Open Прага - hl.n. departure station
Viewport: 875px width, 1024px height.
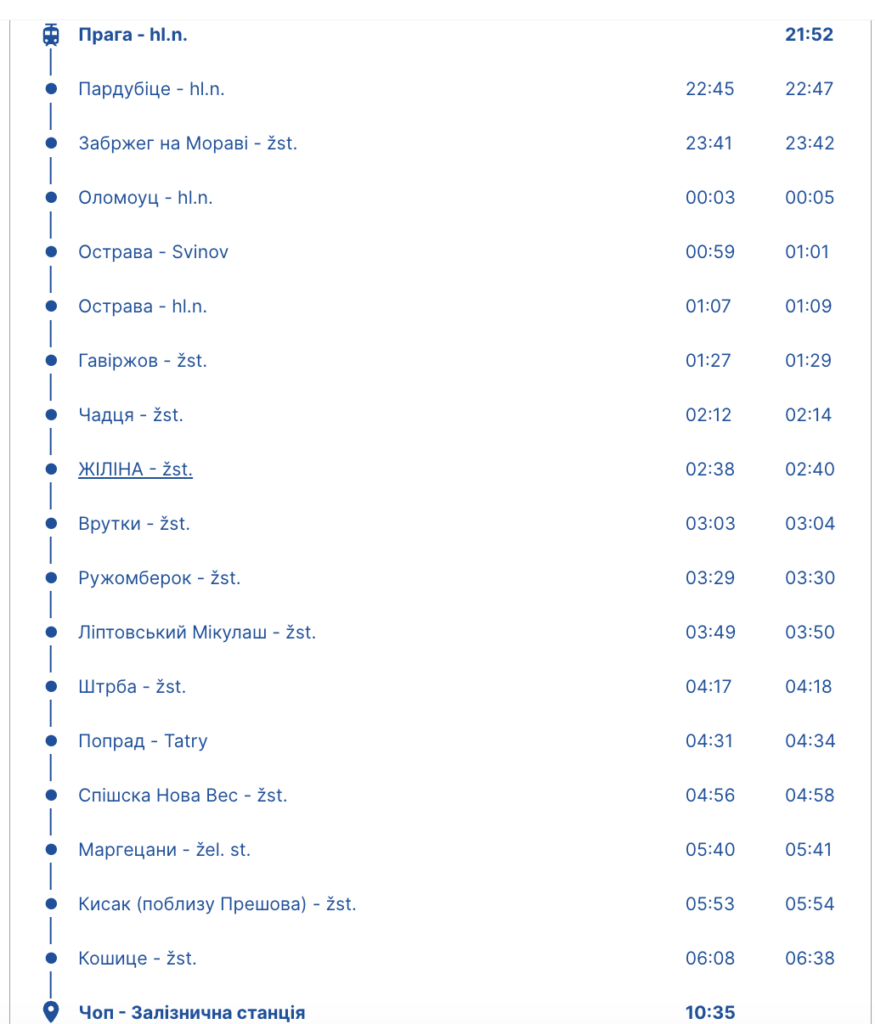[x=133, y=35]
